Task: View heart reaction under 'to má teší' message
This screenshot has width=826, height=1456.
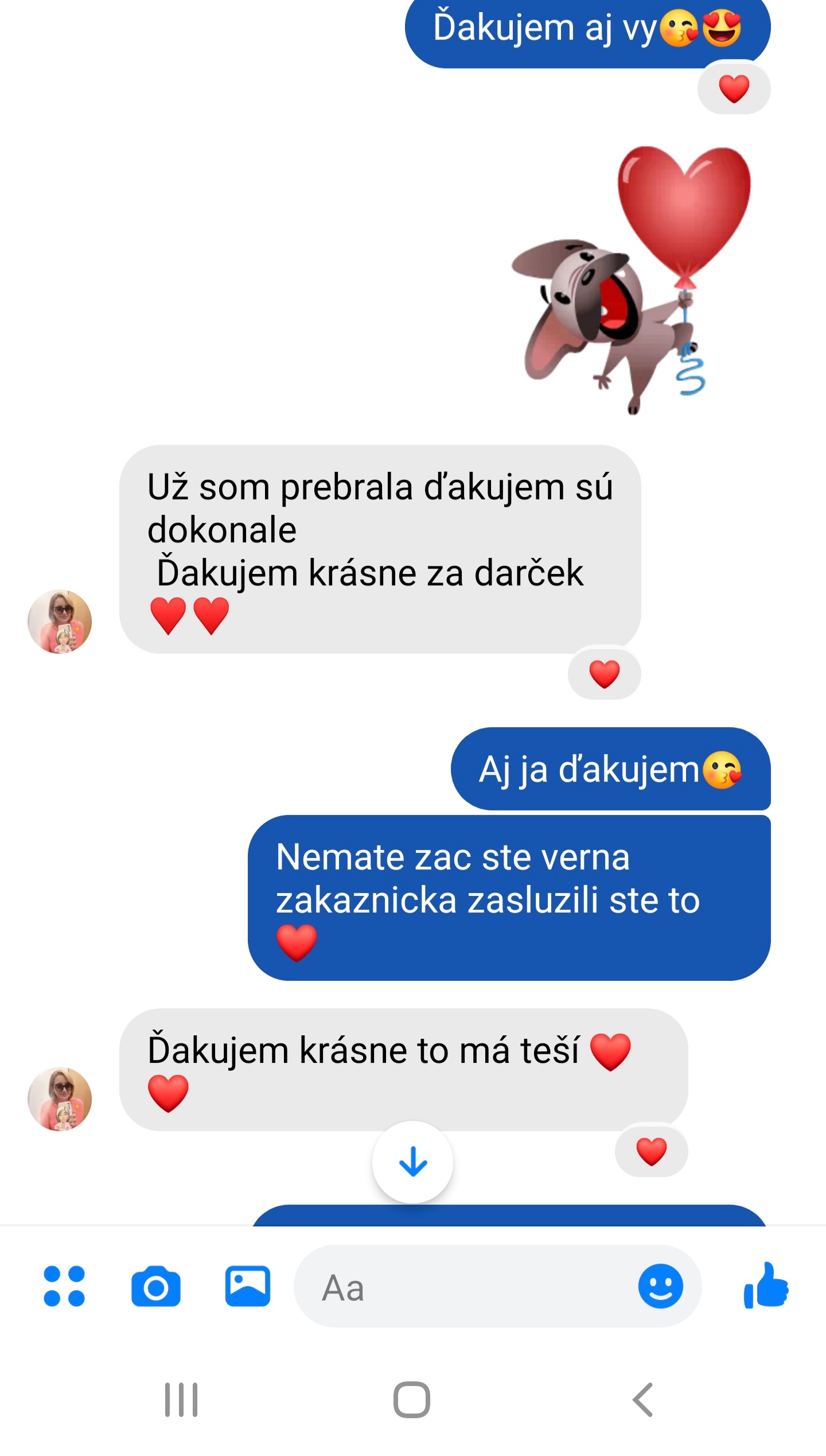Action: (652, 1152)
